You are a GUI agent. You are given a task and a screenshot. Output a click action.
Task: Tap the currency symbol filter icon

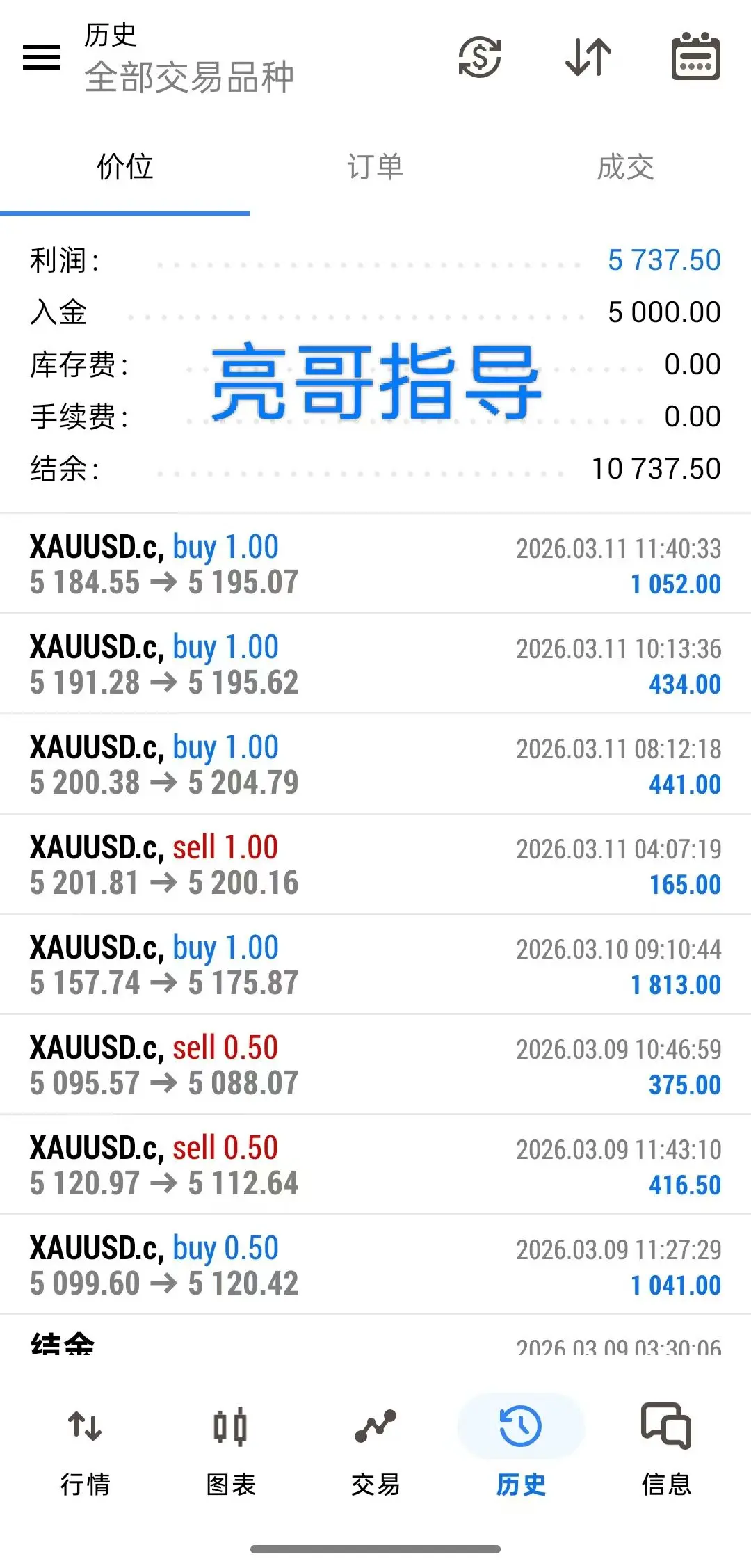[x=480, y=57]
